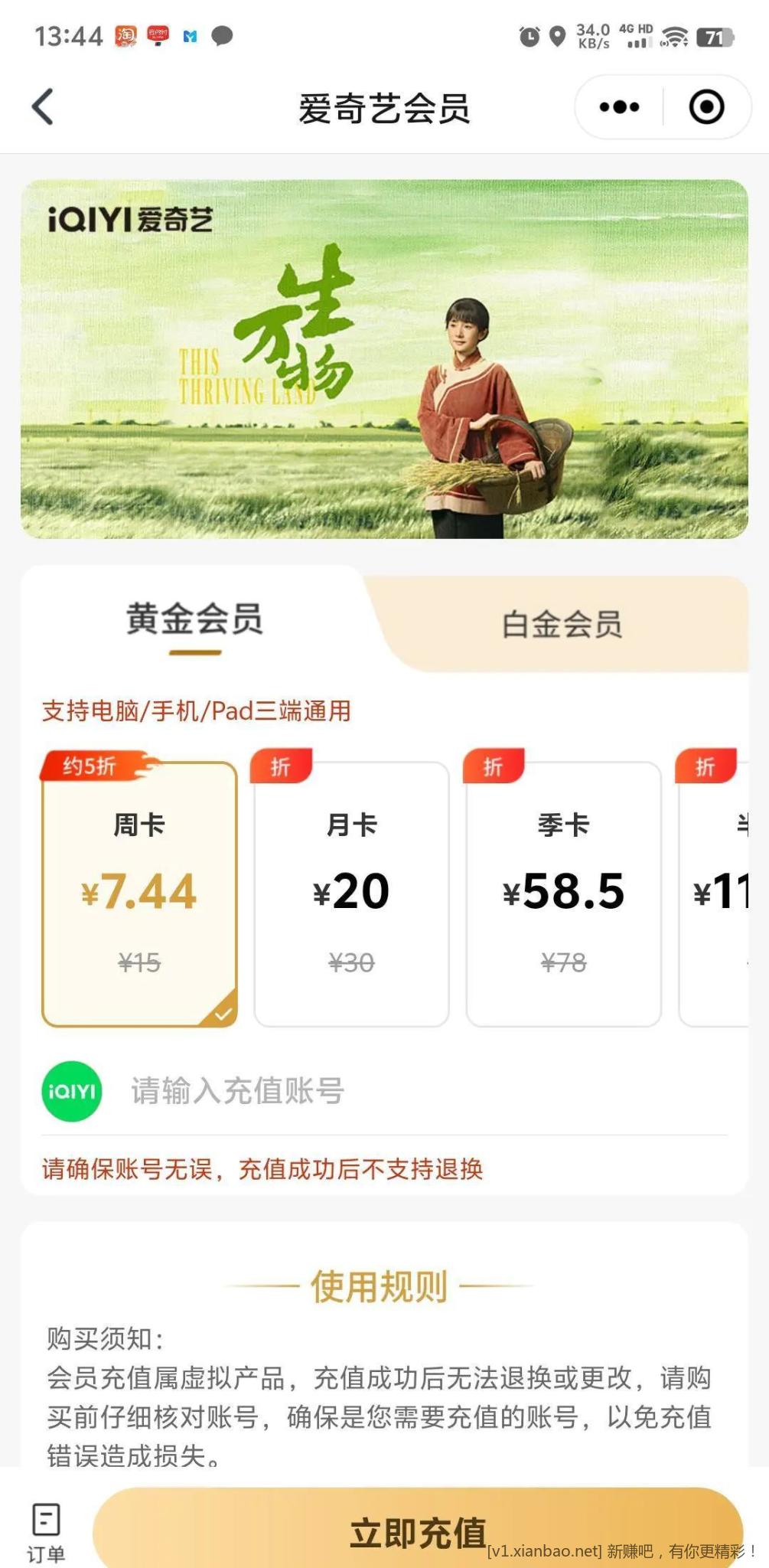Click the location icon in the status bar
769x1568 pixels.
click(x=558, y=36)
